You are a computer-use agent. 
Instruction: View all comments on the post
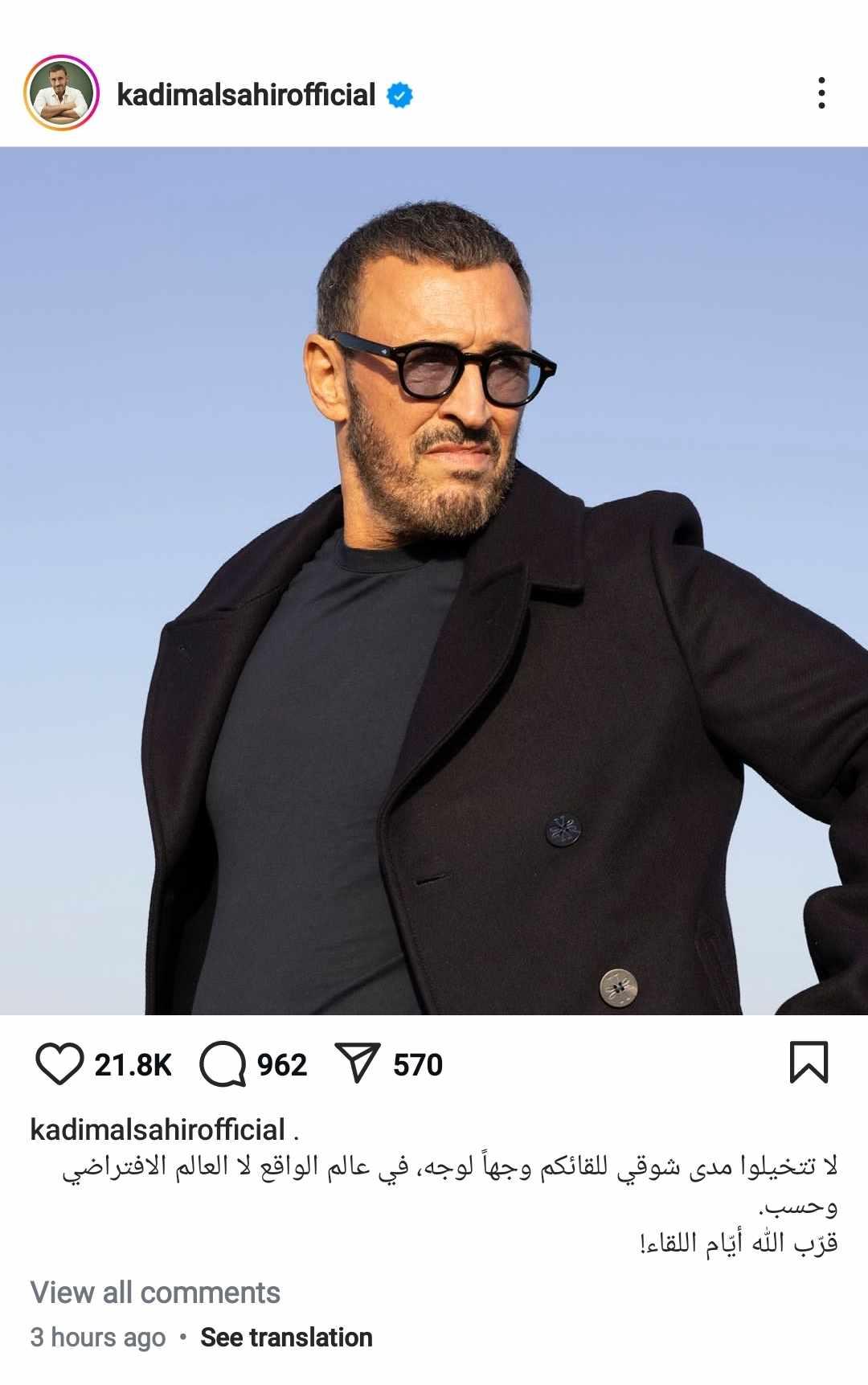coord(155,1293)
